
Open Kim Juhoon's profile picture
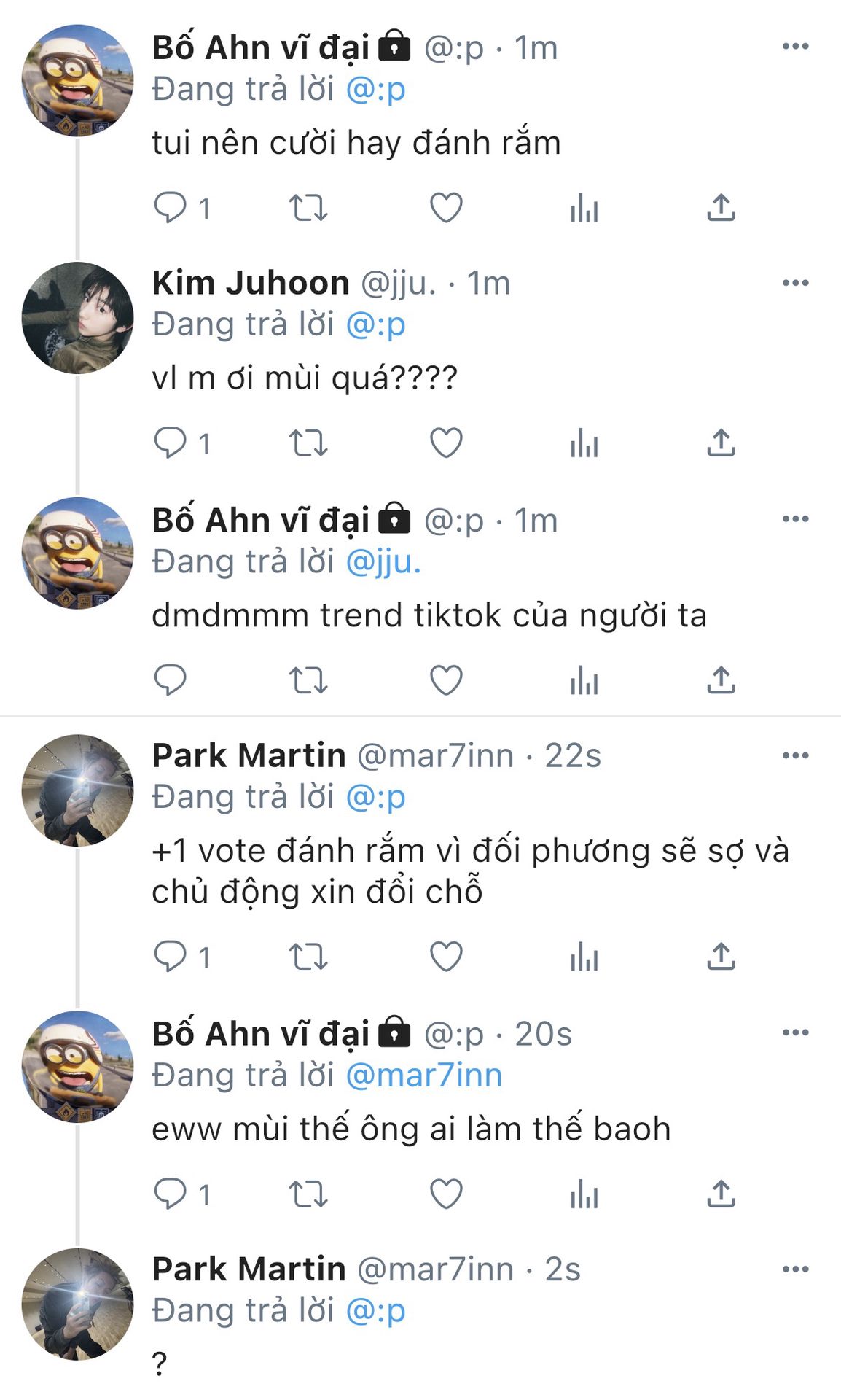click(78, 318)
